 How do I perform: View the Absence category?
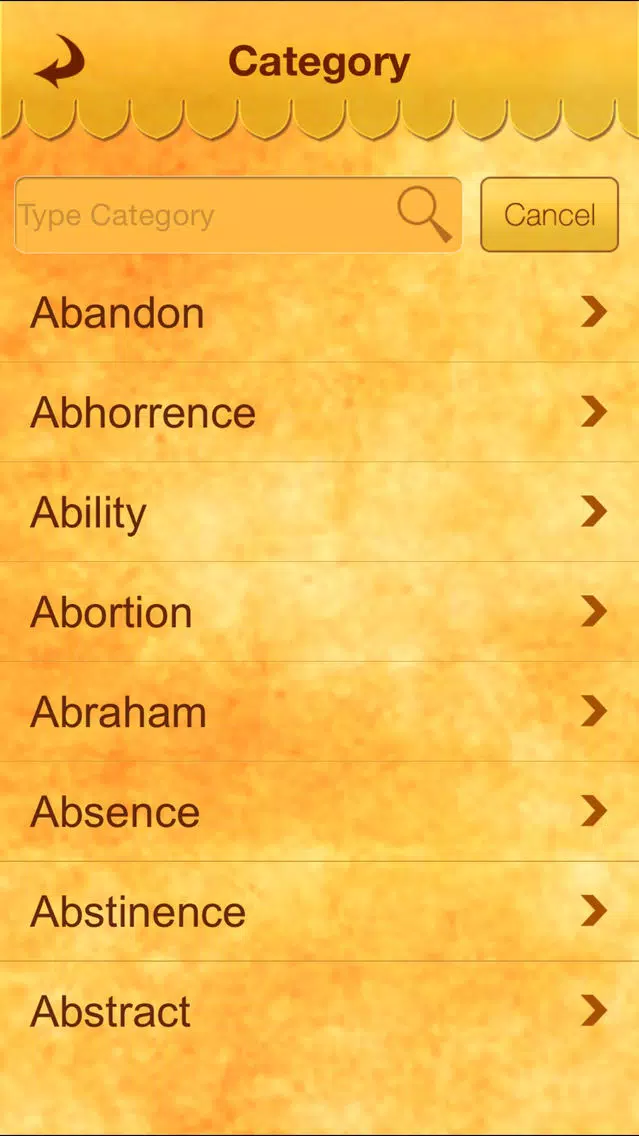pyautogui.click(x=320, y=812)
